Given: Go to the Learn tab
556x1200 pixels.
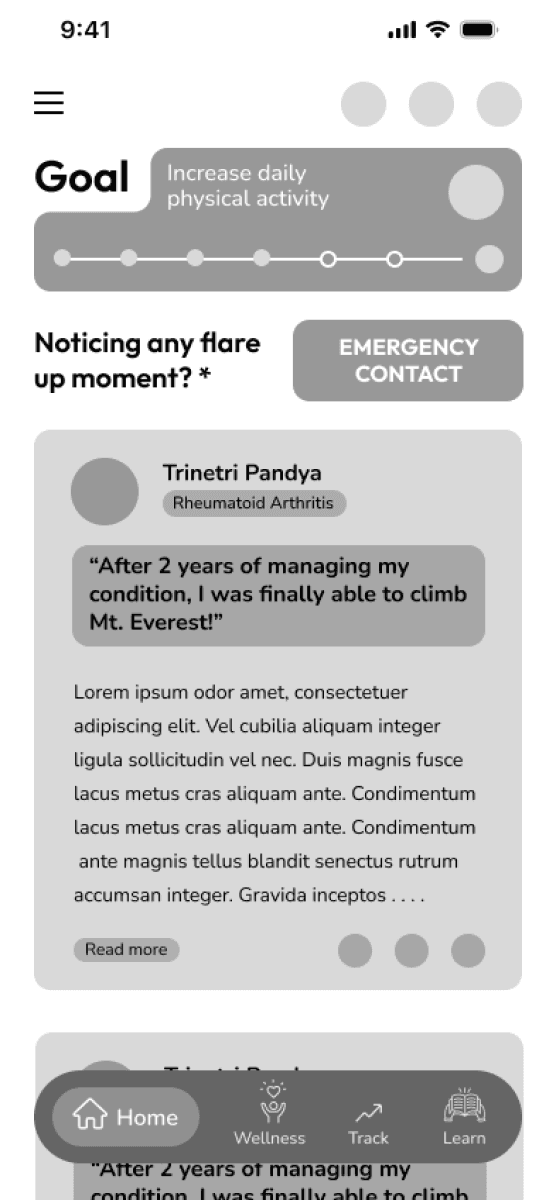Looking at the screenshot, I should (x=464, y=1117).
